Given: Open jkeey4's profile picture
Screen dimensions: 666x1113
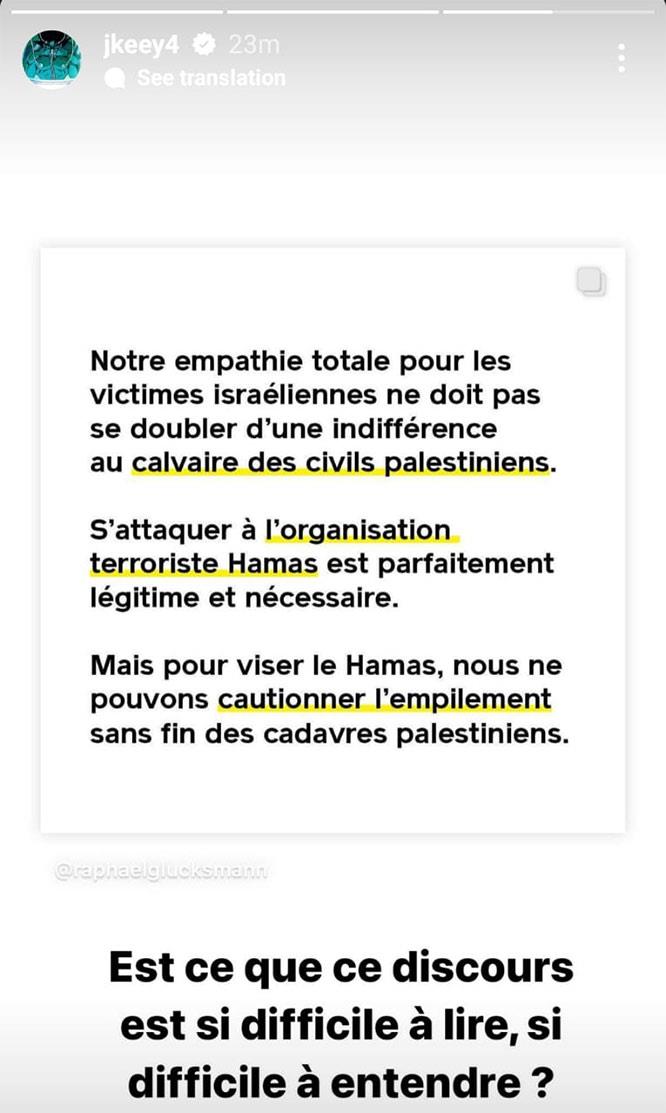Looking at the screenshot, I should 52,59.
